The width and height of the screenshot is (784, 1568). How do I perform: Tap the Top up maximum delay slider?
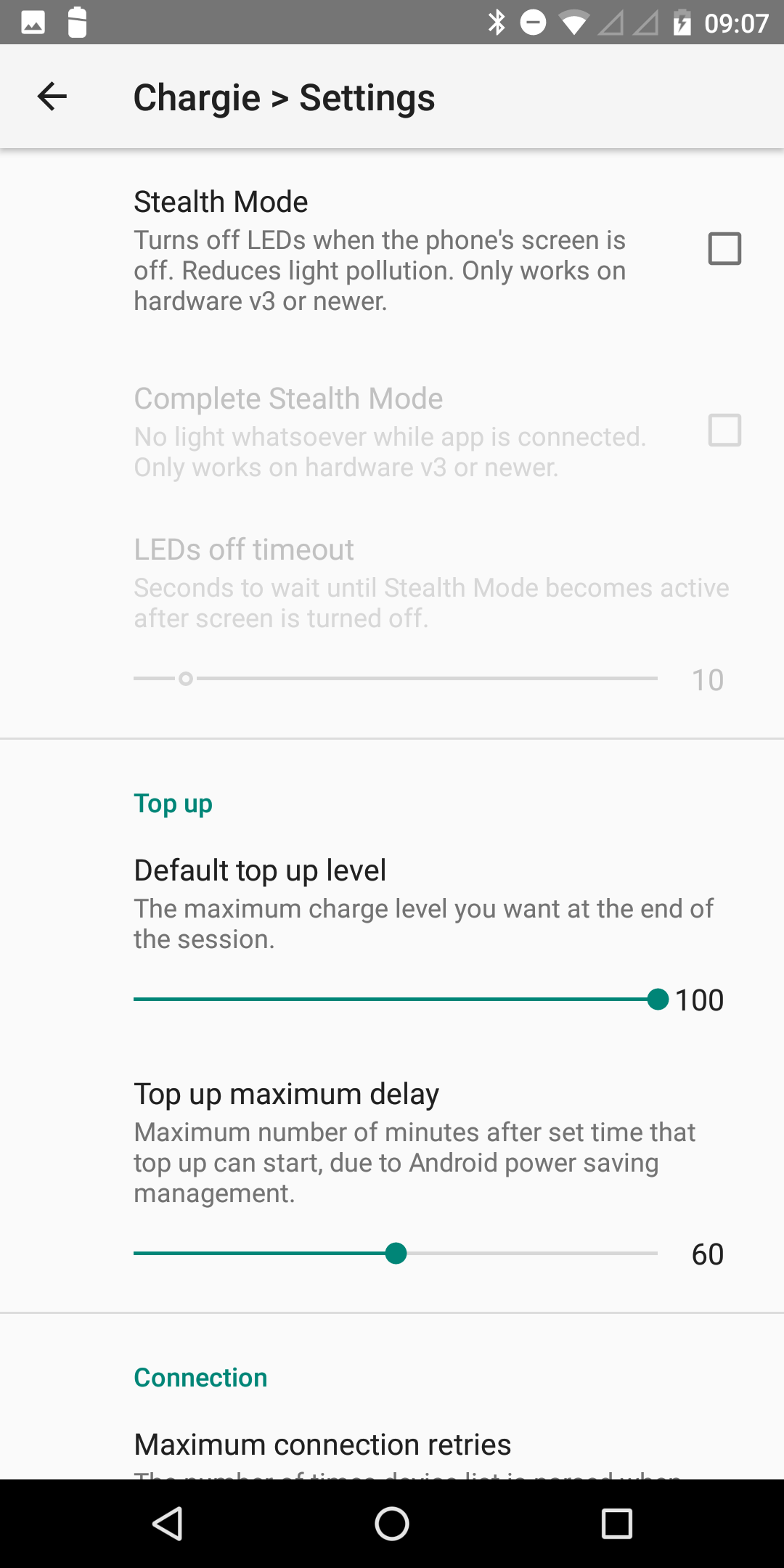coord(396,1254)
